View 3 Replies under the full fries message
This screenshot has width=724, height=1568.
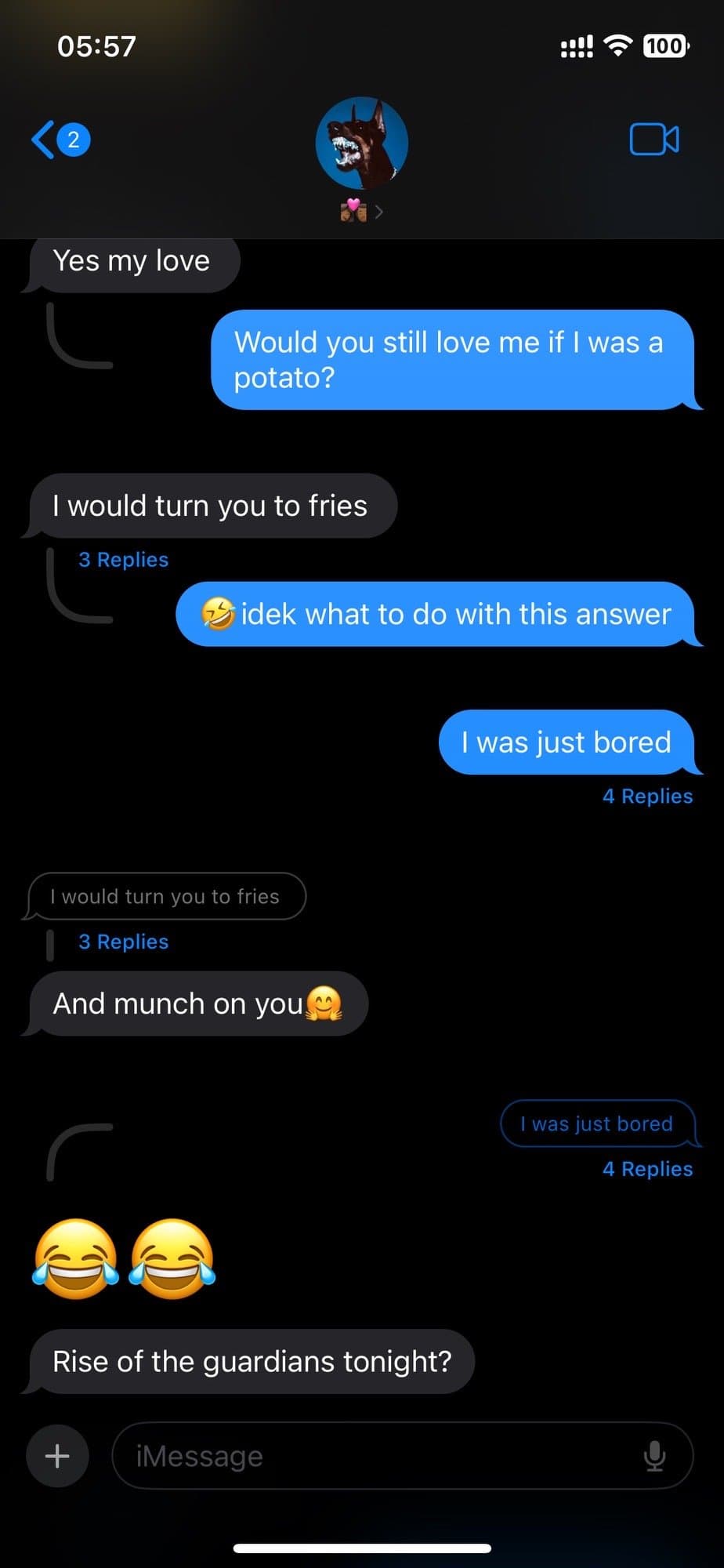[123, 560]
